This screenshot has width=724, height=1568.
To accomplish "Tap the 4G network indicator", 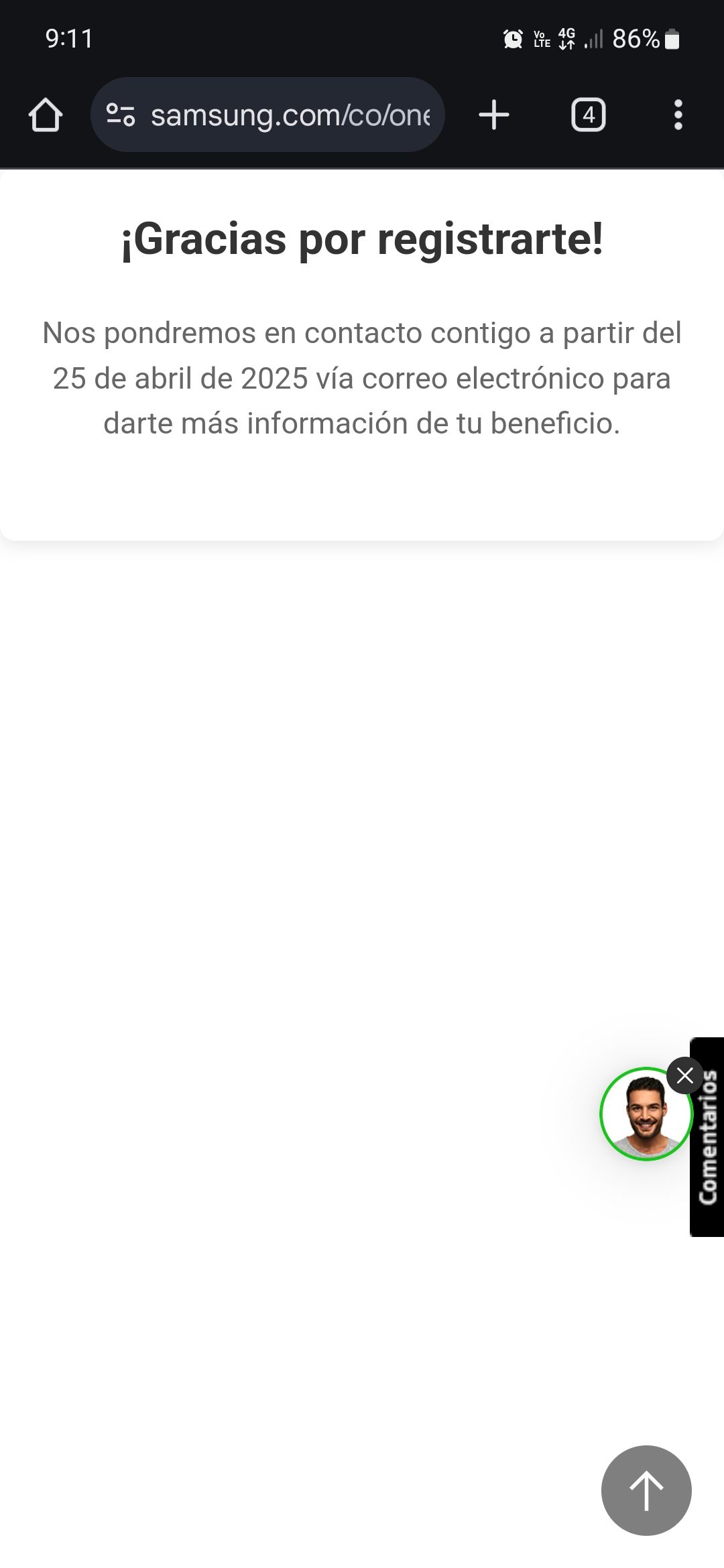I will coord(565,40).
